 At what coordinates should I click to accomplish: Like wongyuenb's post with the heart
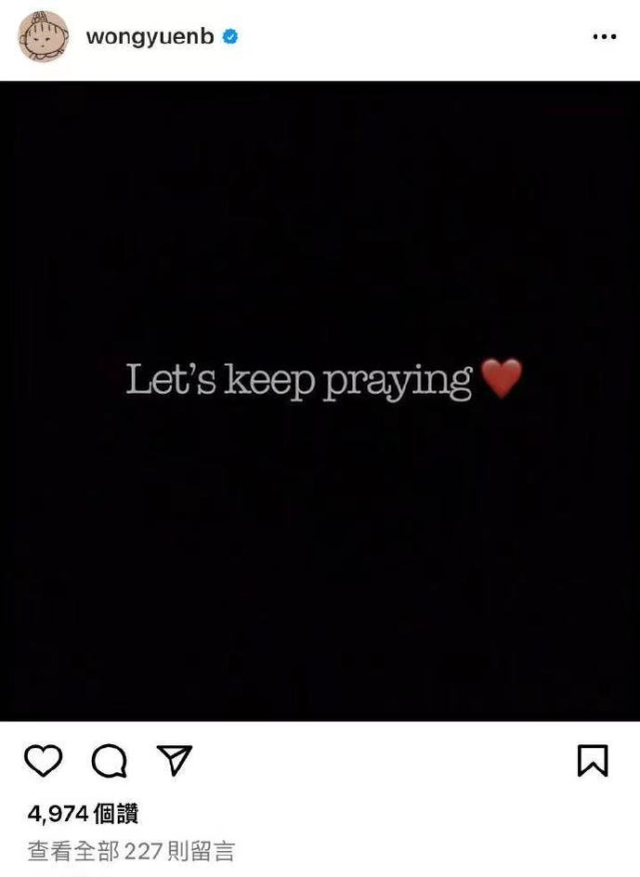click(43, 761)
